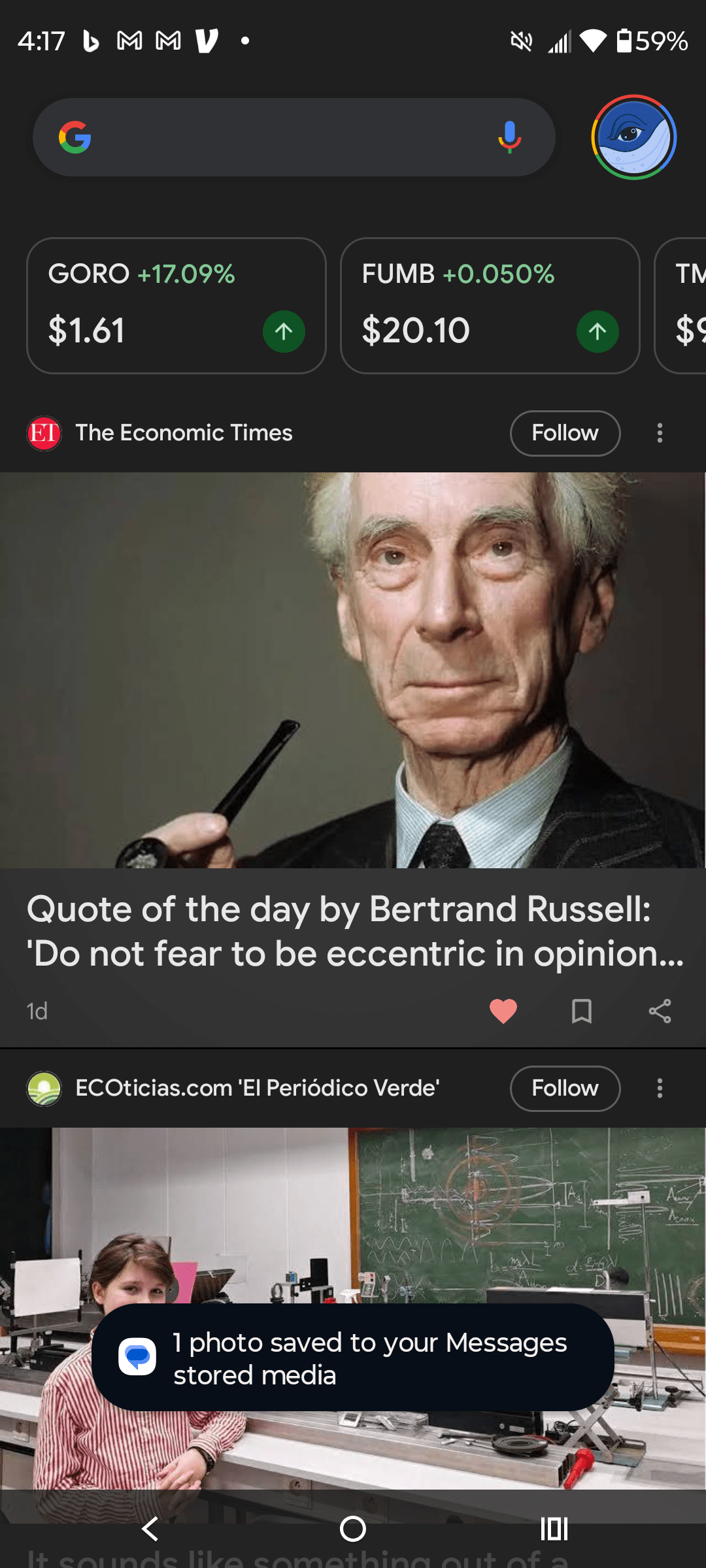
Task: Unlike the Bertrand Russell article heart
Action: coord(503,1011)
